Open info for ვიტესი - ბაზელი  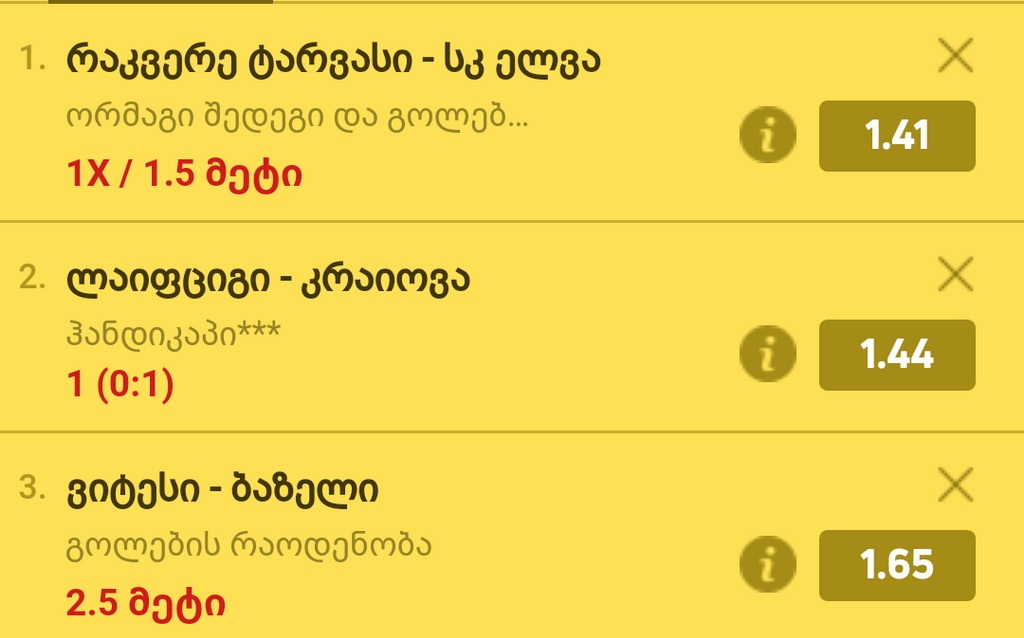pyautogui.click(x=768, y=566)
